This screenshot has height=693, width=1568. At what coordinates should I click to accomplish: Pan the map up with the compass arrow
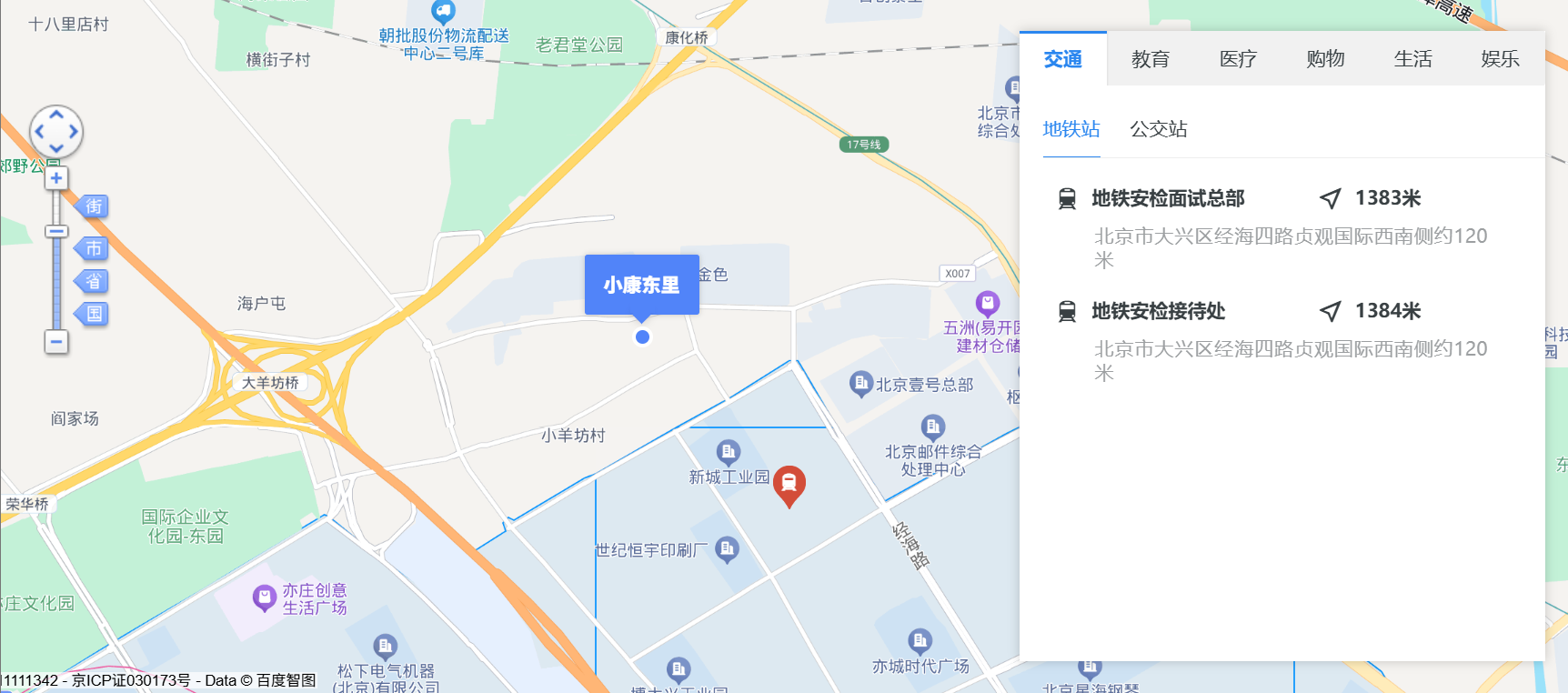[56, 115]
